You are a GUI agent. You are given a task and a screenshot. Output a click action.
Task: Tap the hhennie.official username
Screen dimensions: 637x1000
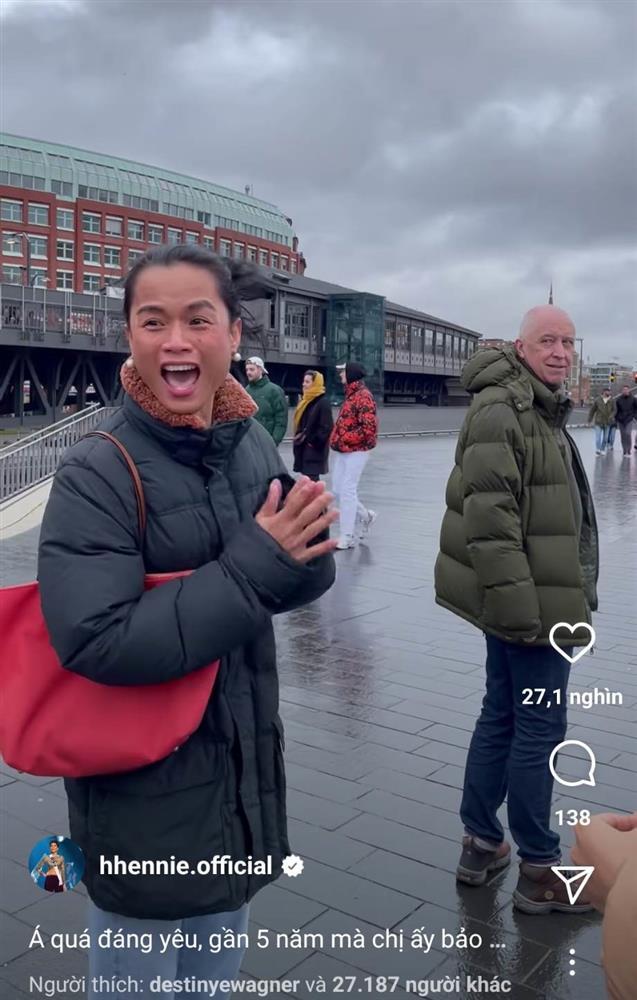point(185,866)
